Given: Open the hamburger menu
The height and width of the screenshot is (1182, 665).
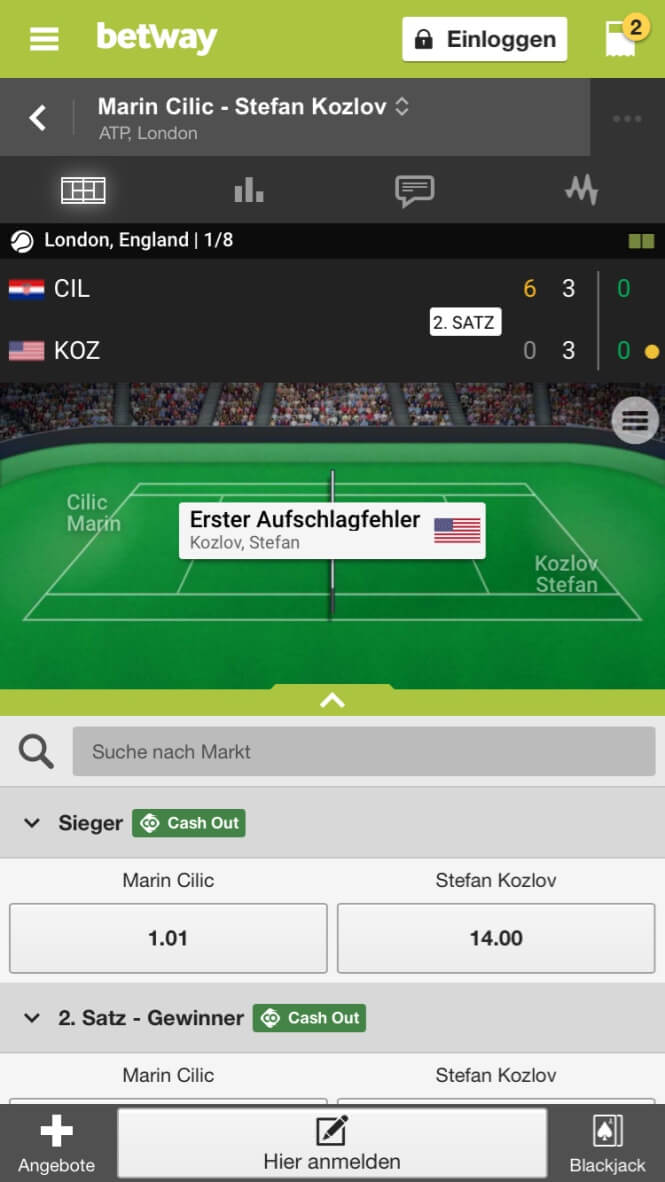Looking at the screenshot, I should [x=44, y=39].
